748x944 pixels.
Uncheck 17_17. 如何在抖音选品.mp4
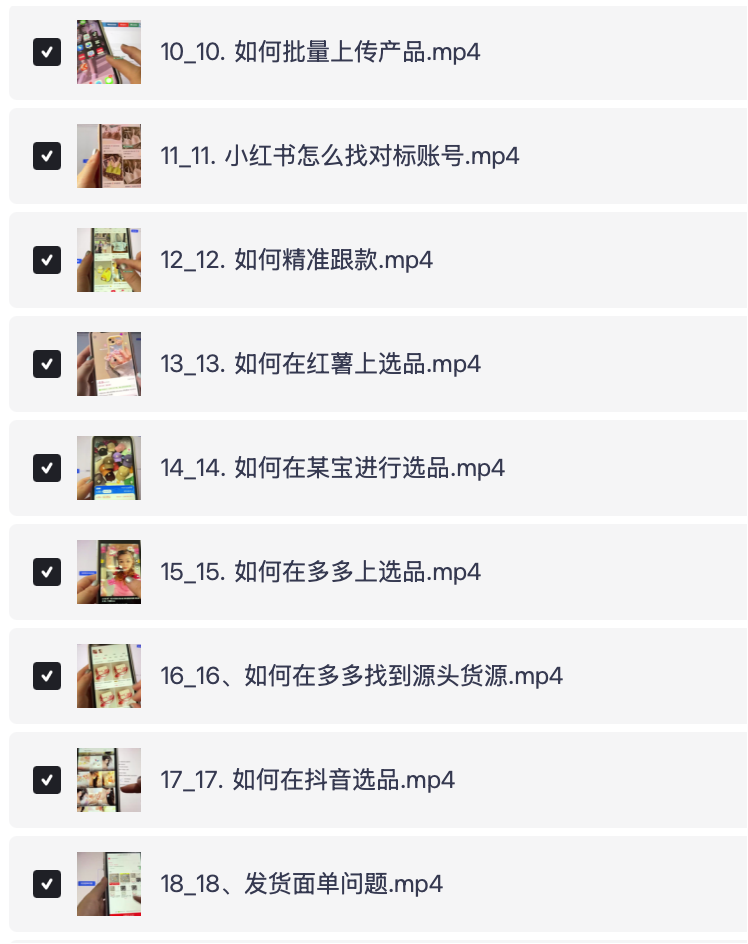tap(47, 780)
